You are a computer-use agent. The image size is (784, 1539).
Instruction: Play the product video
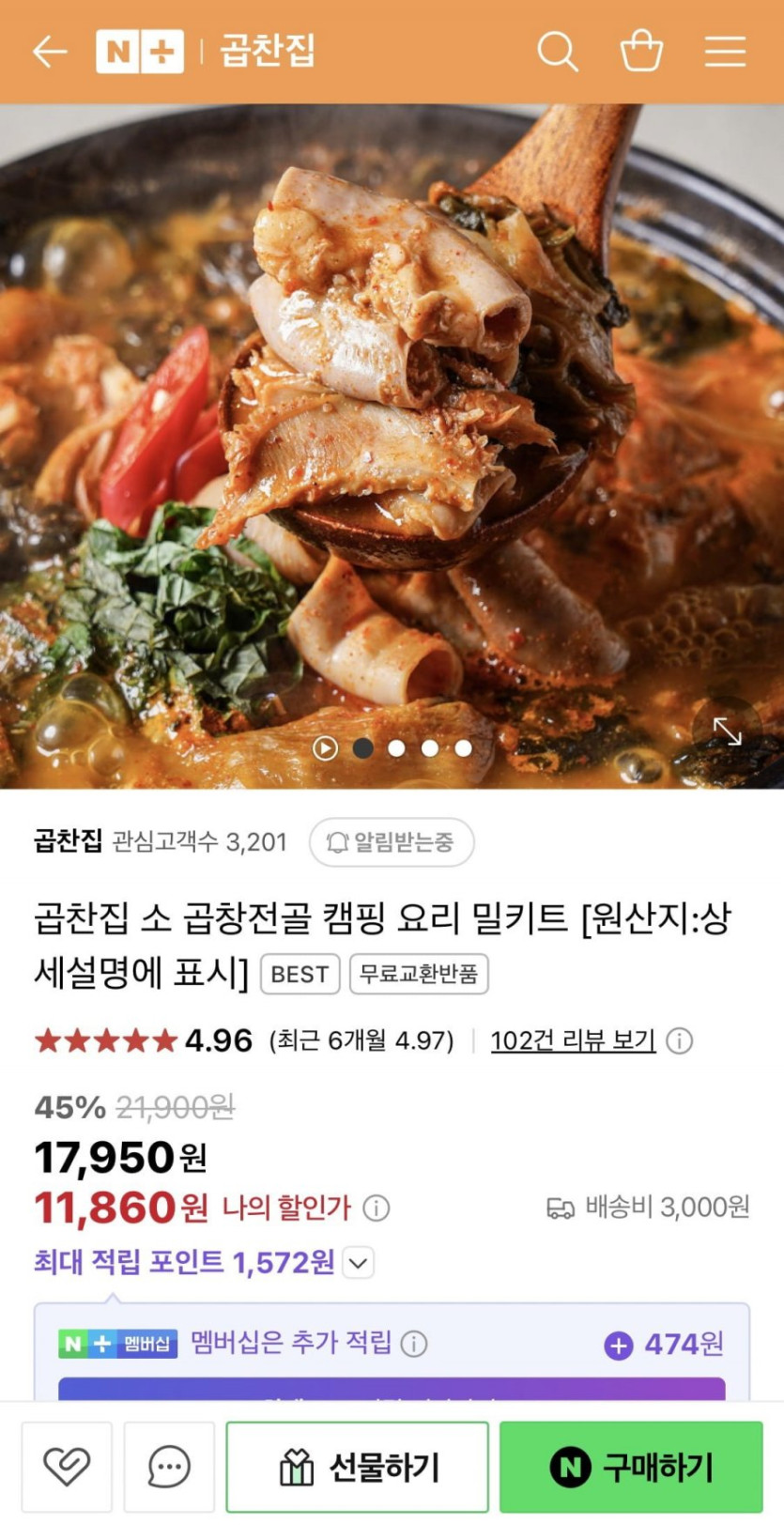tap(325, 748)
